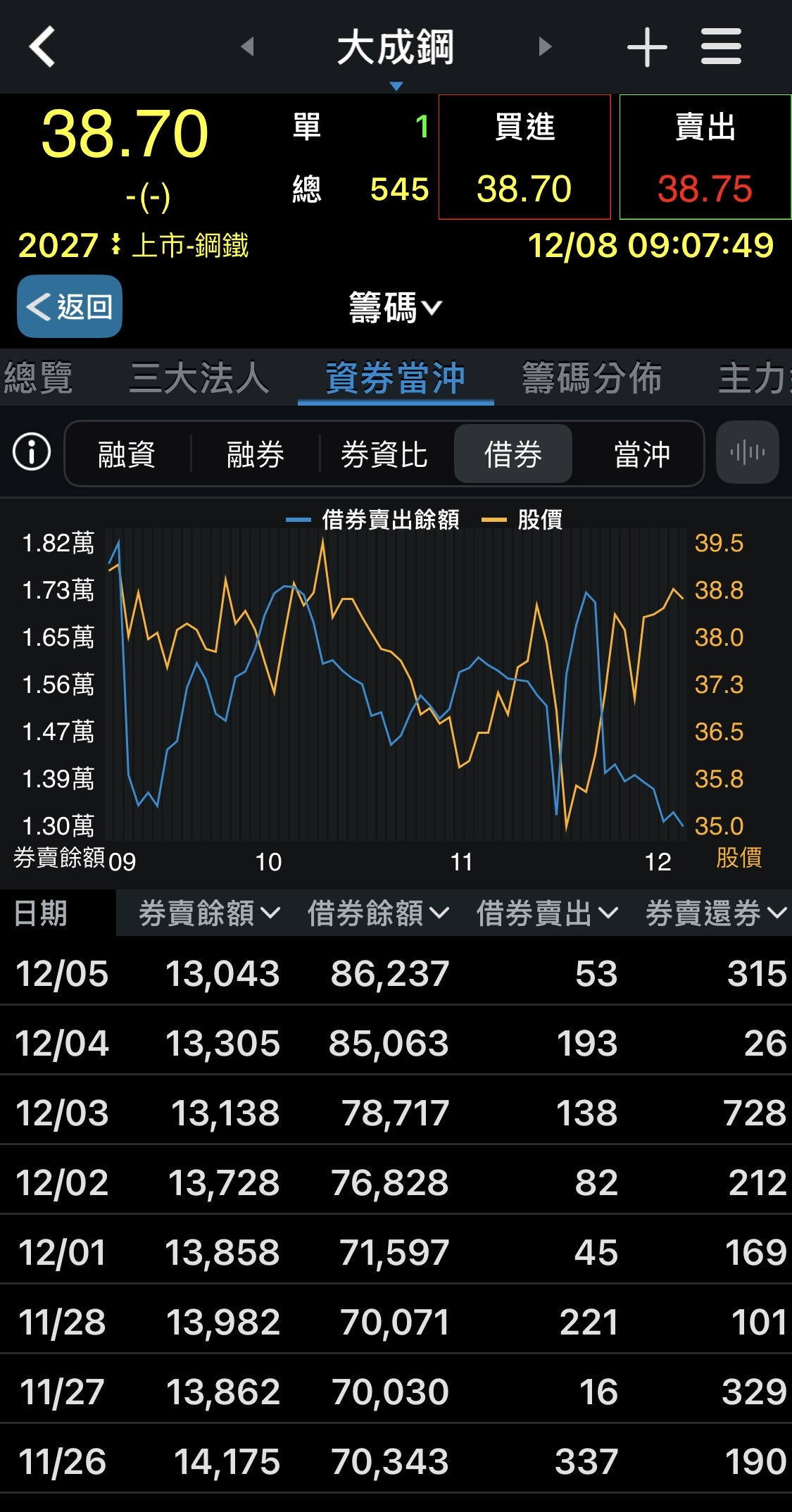The height and width of the screenshot is (1512, 792).
Task: Switch to the previous stock
Action: tap(247, 46)
